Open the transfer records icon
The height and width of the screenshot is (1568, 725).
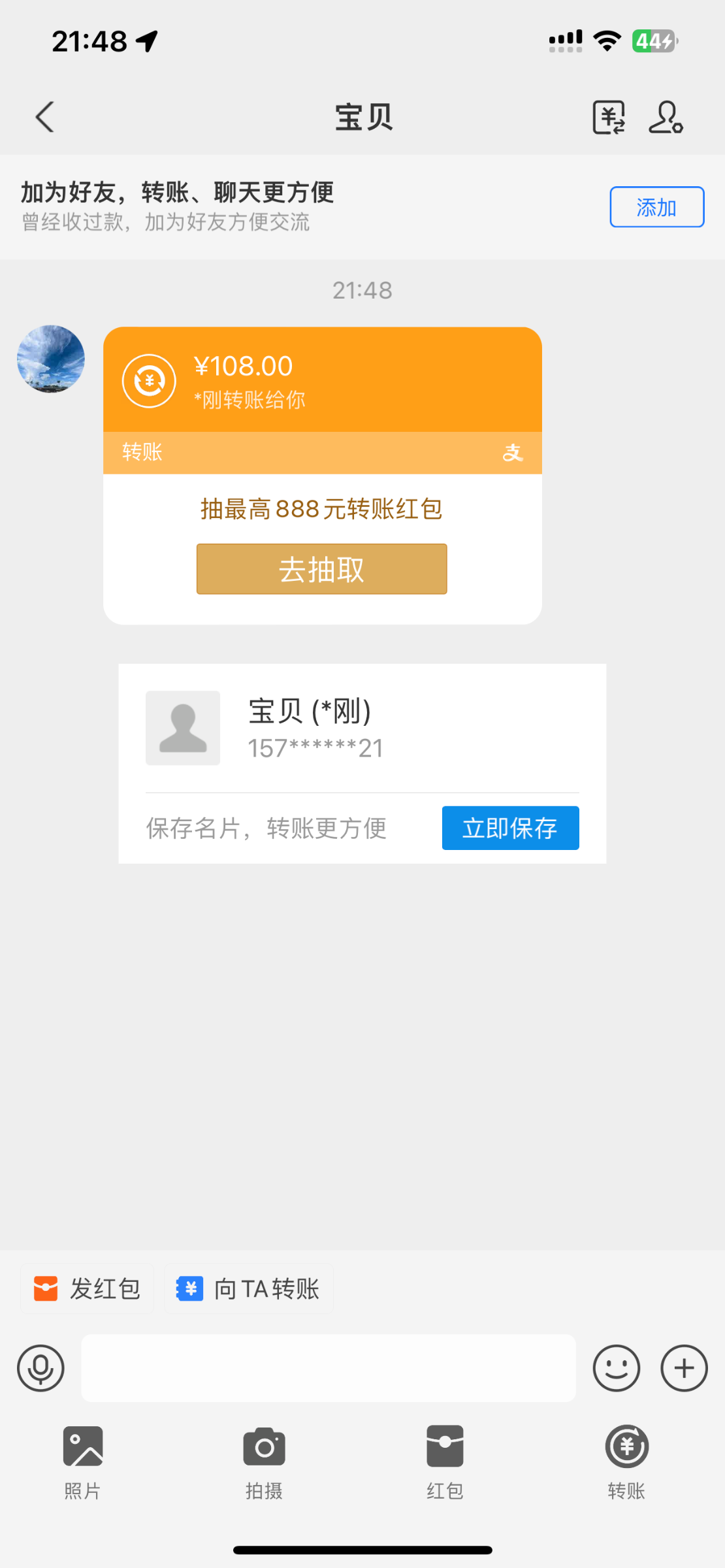608,118
